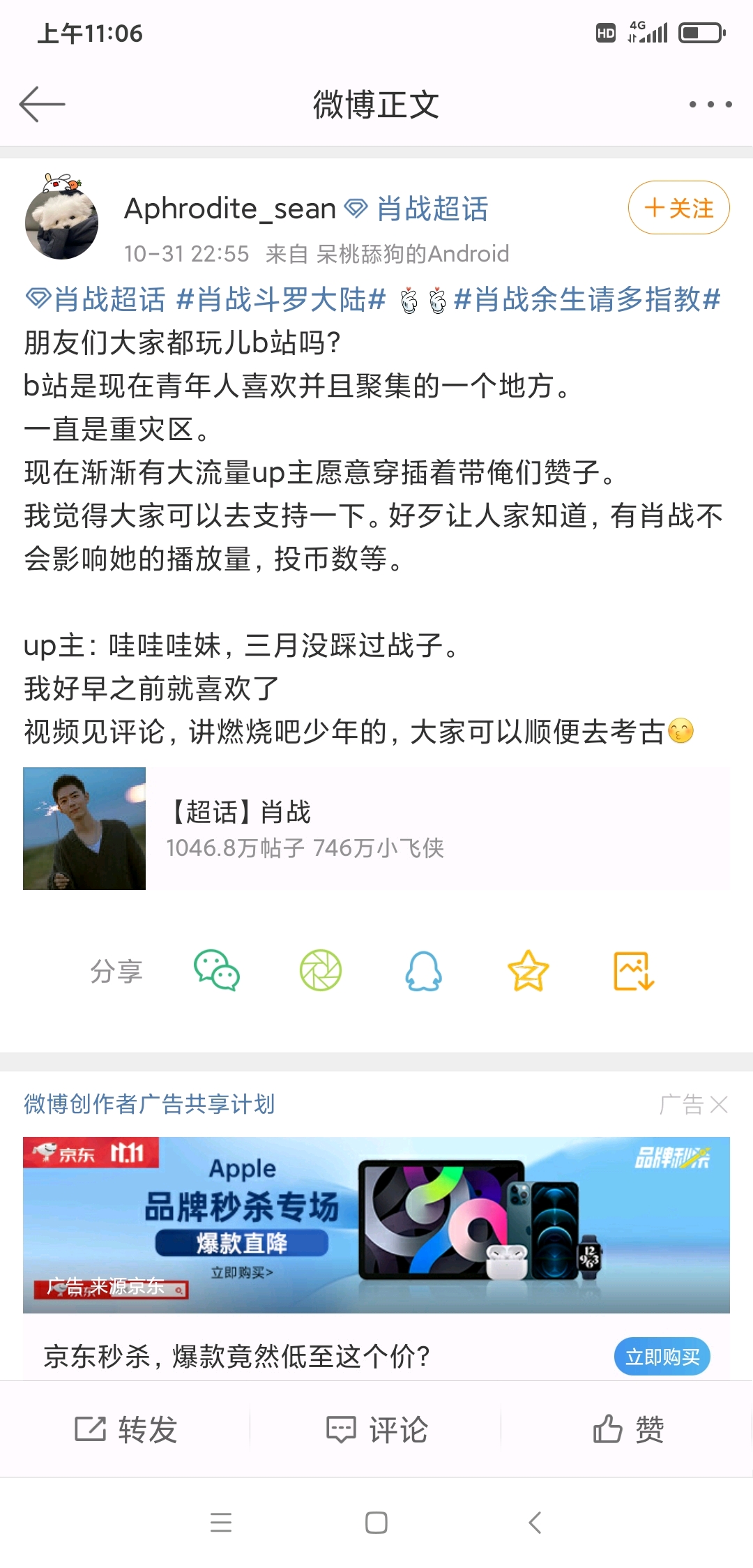Open the #肖战斗罗大陆# hashtag
This screenshot has width=753, height=1568.
pos(281,300)
